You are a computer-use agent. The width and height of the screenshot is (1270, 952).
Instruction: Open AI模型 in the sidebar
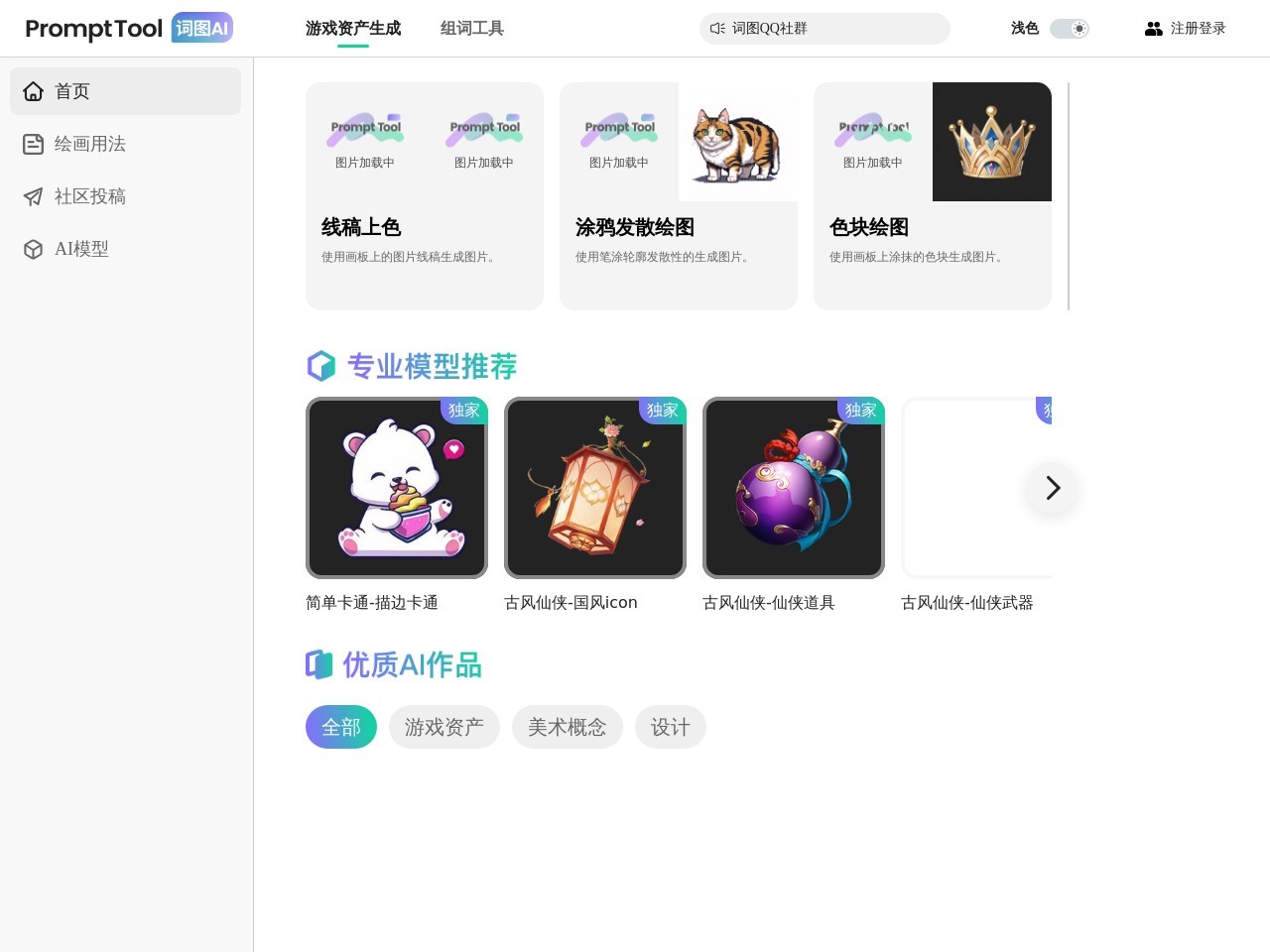click(x=125, y=249)
